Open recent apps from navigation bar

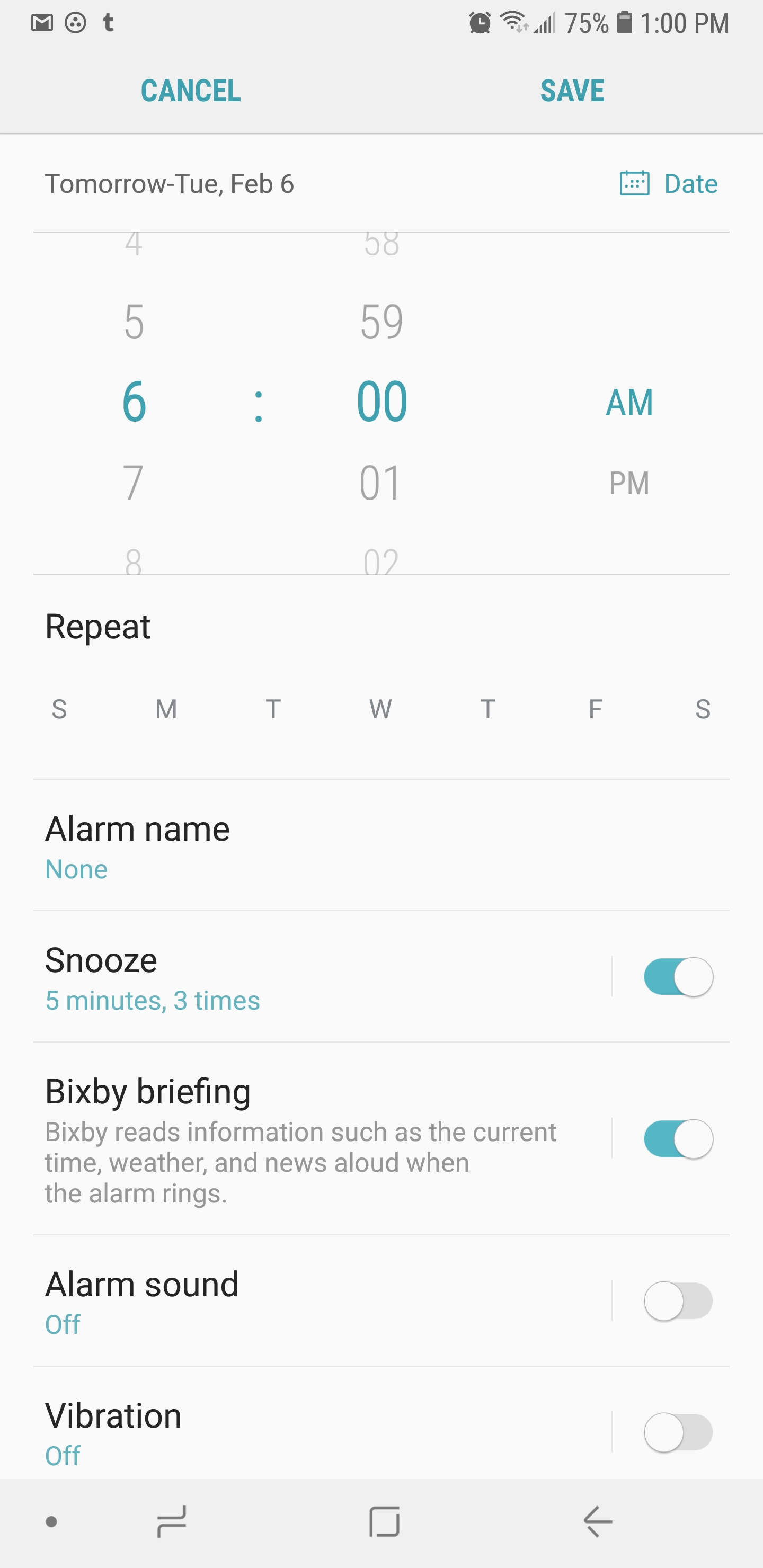click(x=171, y=1522)
